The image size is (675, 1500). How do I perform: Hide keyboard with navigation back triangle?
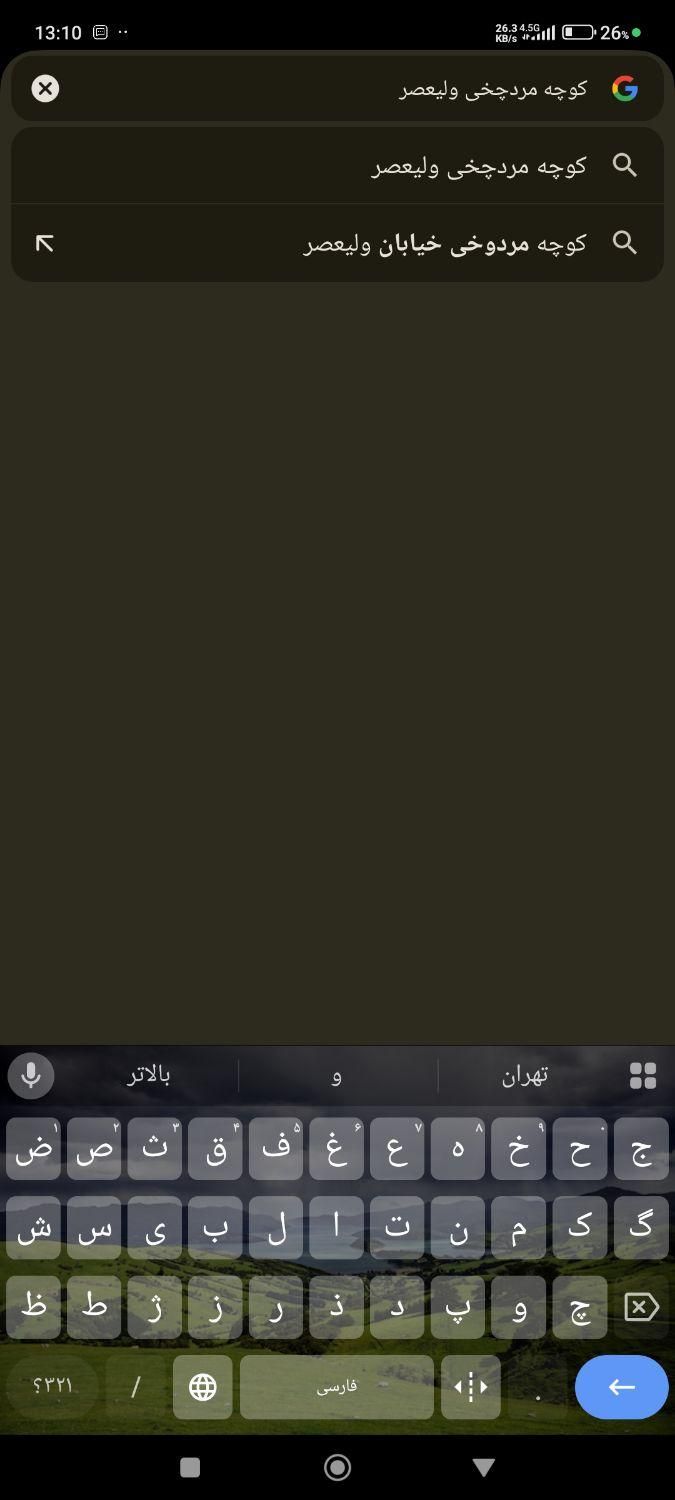[484, 1467]
